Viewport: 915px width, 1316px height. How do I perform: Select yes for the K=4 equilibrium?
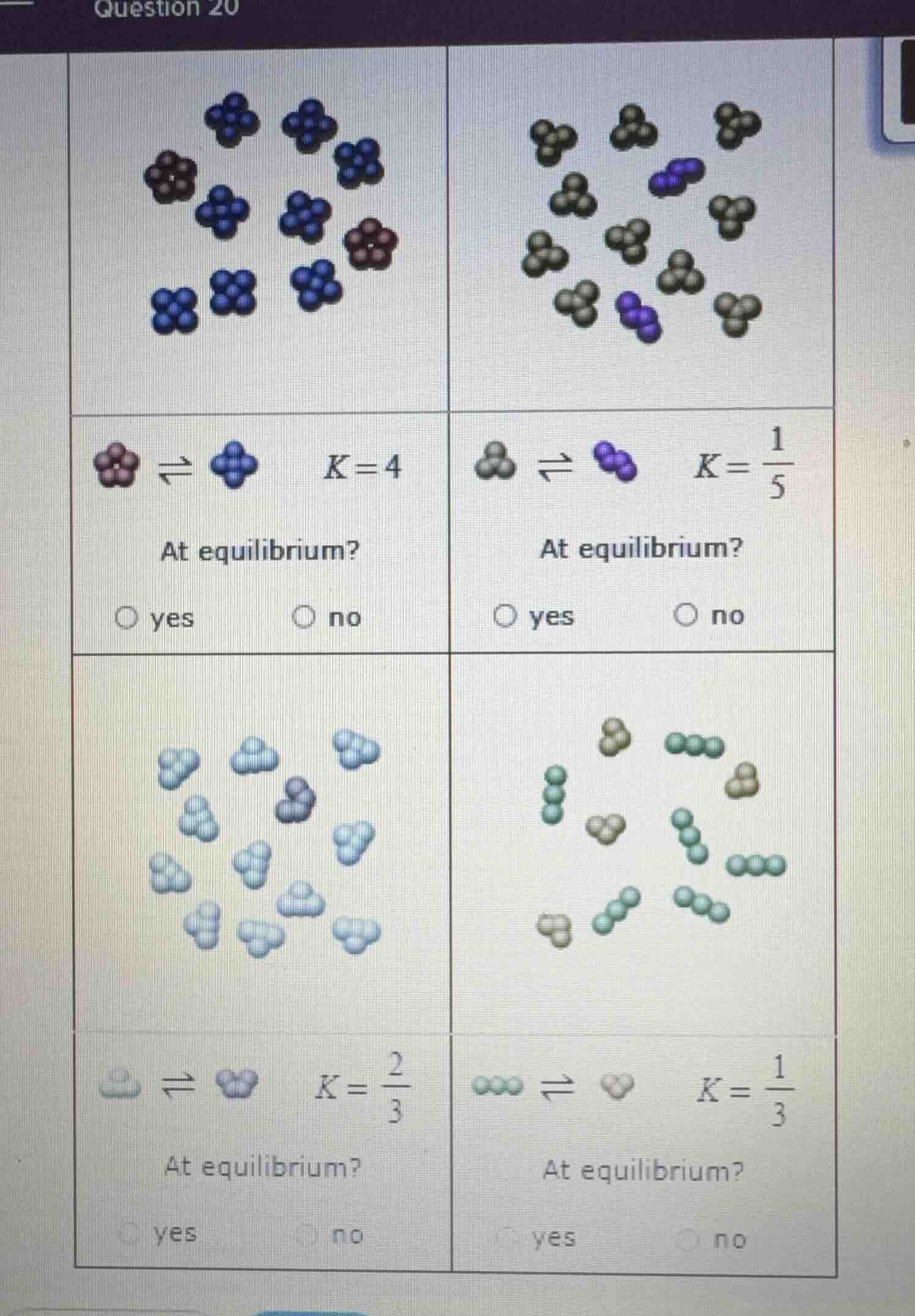click(126, 618)
